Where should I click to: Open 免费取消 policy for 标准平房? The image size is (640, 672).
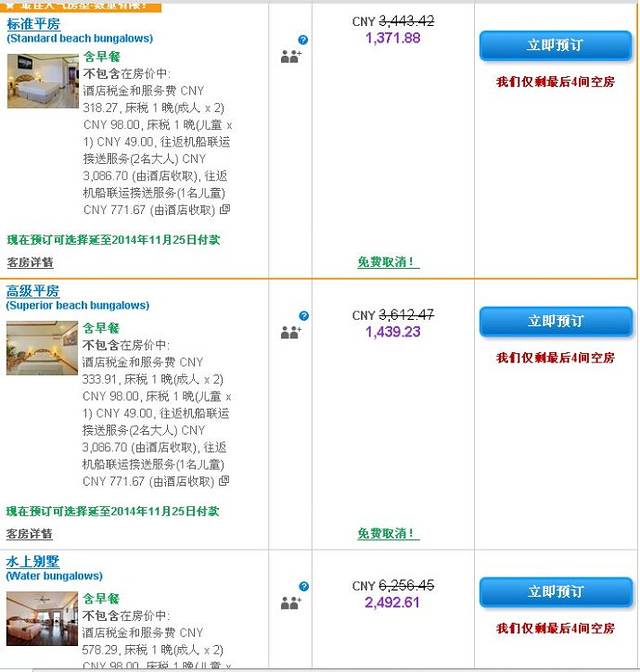click(x=388, y=262)
